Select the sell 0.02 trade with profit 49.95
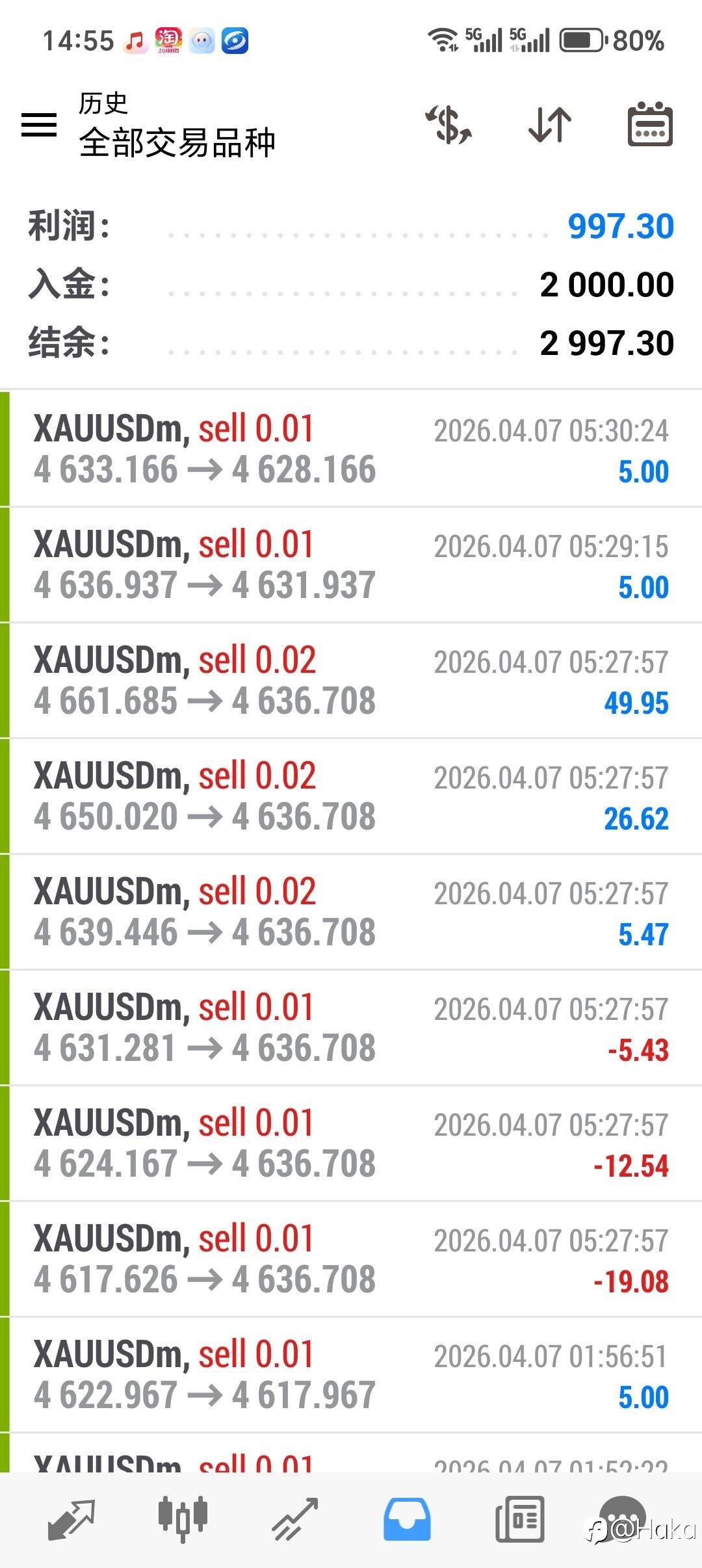 coord(351,681)
